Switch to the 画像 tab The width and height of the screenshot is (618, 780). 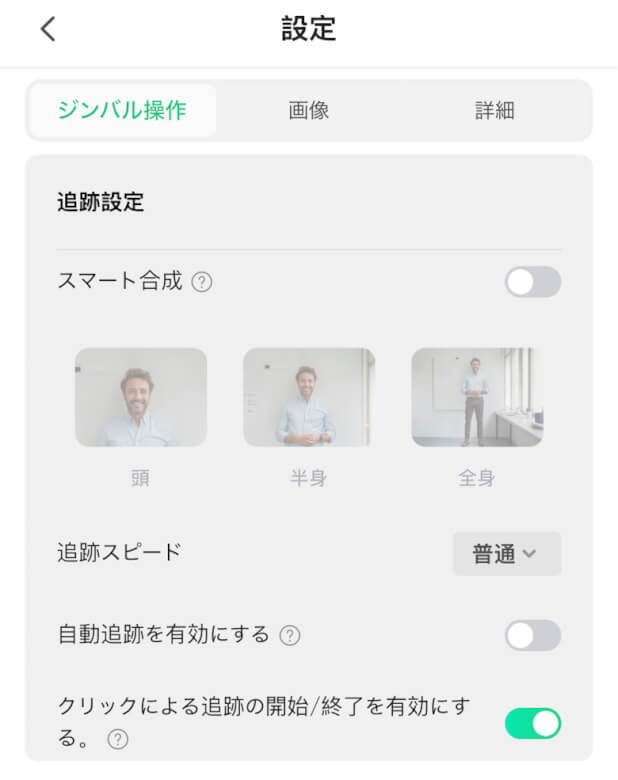309,110
